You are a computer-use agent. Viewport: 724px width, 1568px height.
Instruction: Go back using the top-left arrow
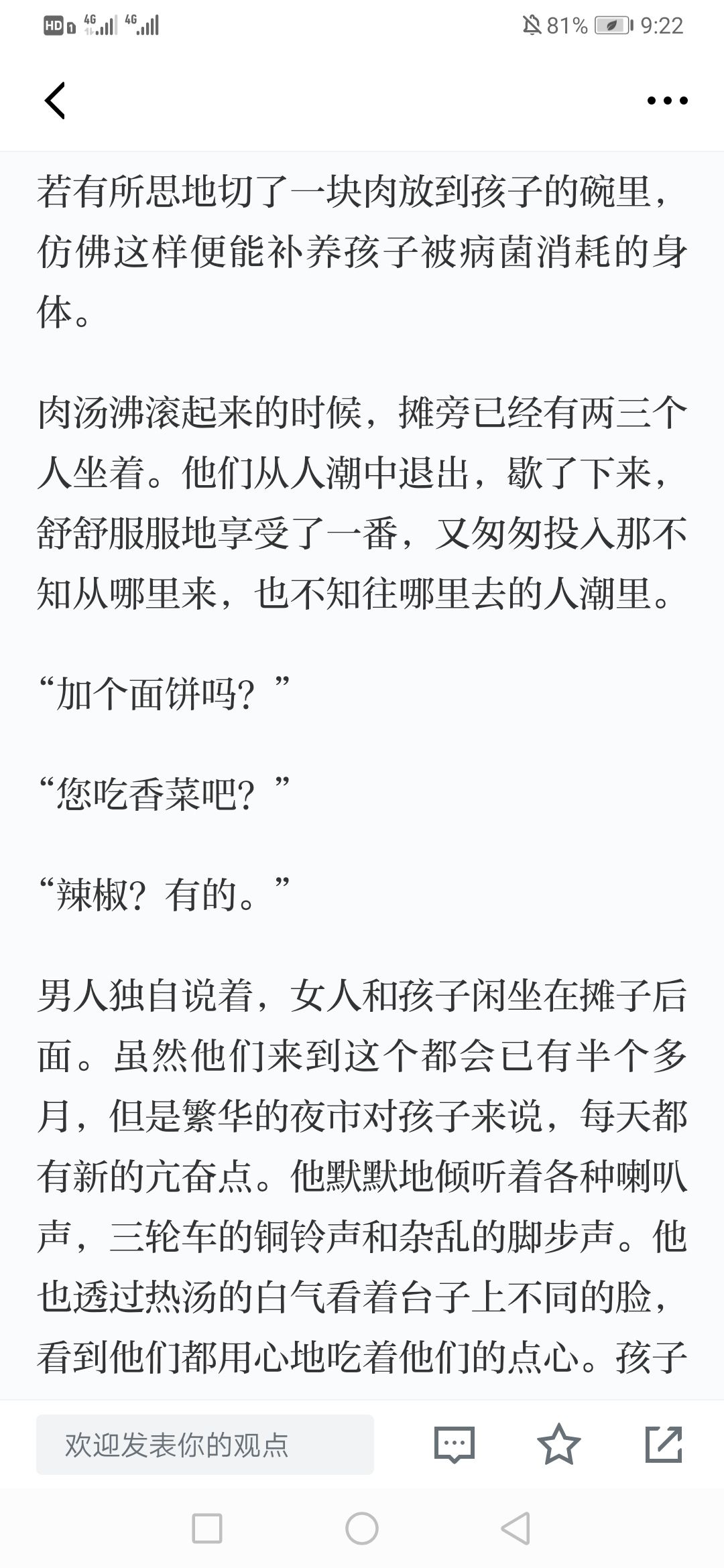pyautogui.click(x=55, y=101)
